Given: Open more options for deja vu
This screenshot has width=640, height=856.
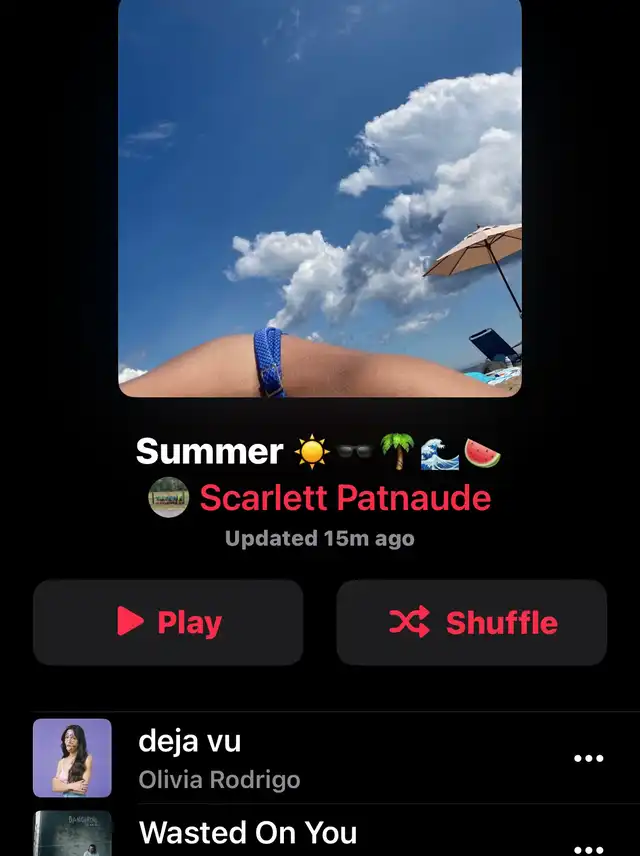Looking at the screenshot, I should [588, 759].
